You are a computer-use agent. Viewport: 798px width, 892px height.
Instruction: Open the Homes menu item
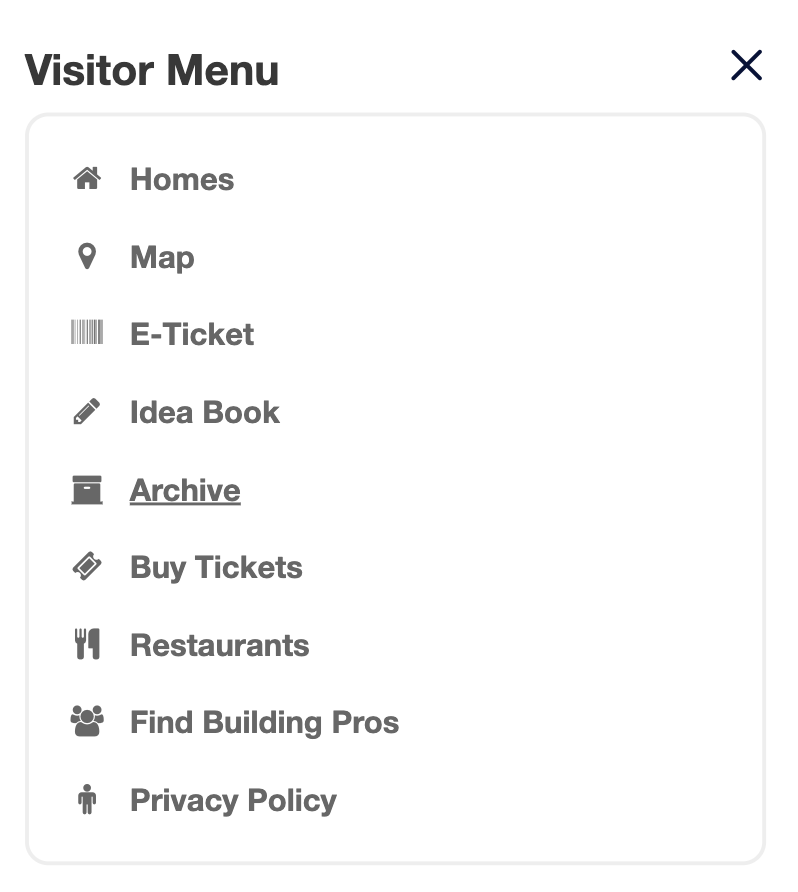[182, 180]
